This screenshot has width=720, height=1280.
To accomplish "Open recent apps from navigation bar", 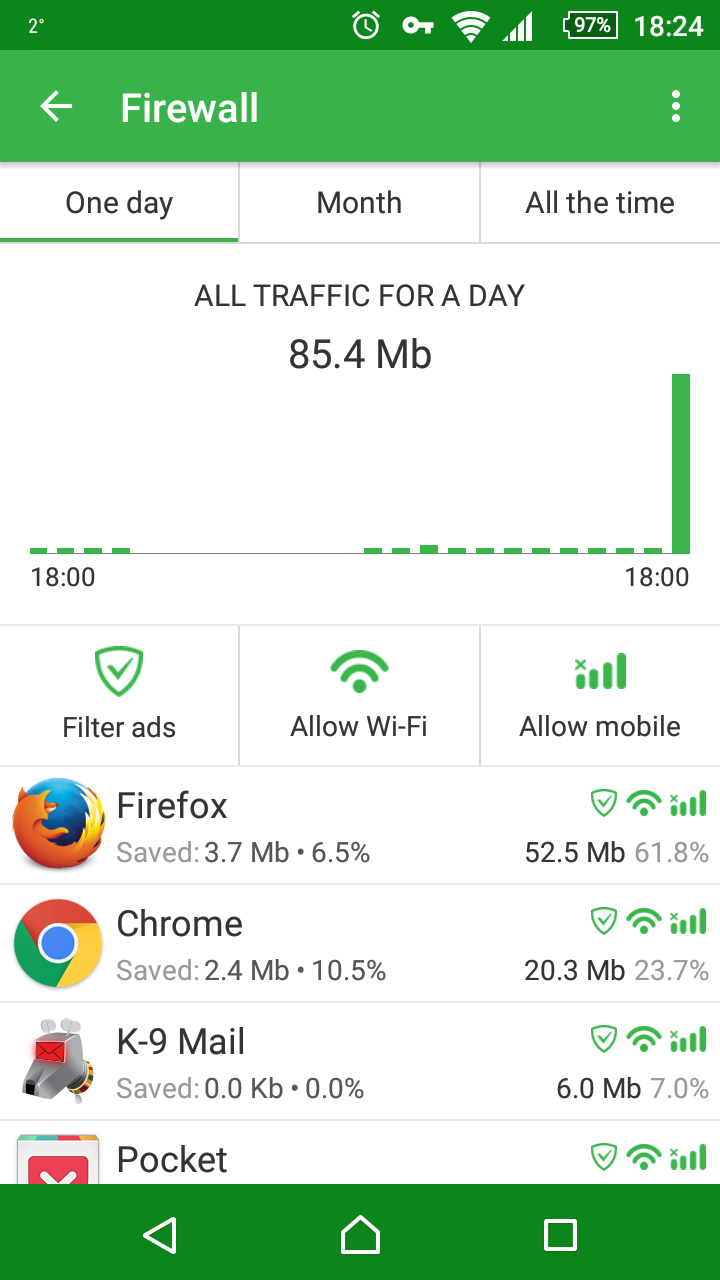I will pyautogui.click(x=560, y=1234).
